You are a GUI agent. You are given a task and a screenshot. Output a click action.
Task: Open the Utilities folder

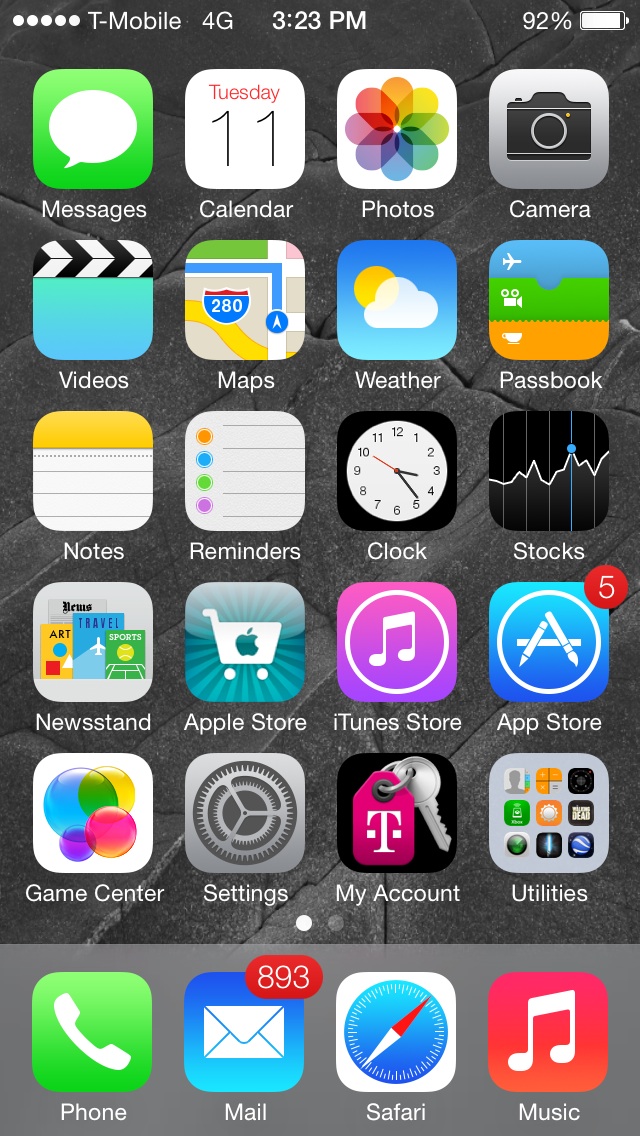tap(549, 813)
